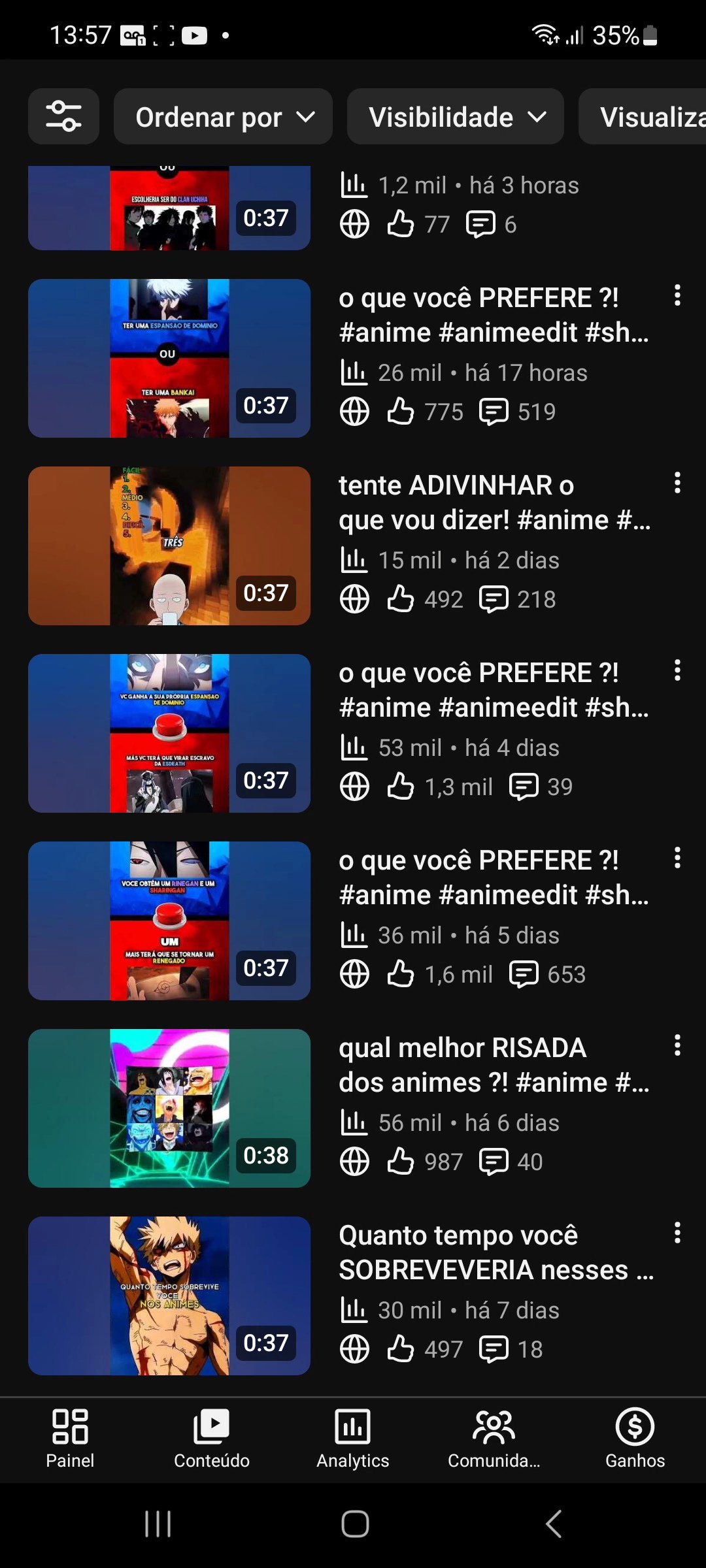The image size is (706, 1568).
Task: Open options for the 36 mil views video
Action: click(x=677, y=858)
